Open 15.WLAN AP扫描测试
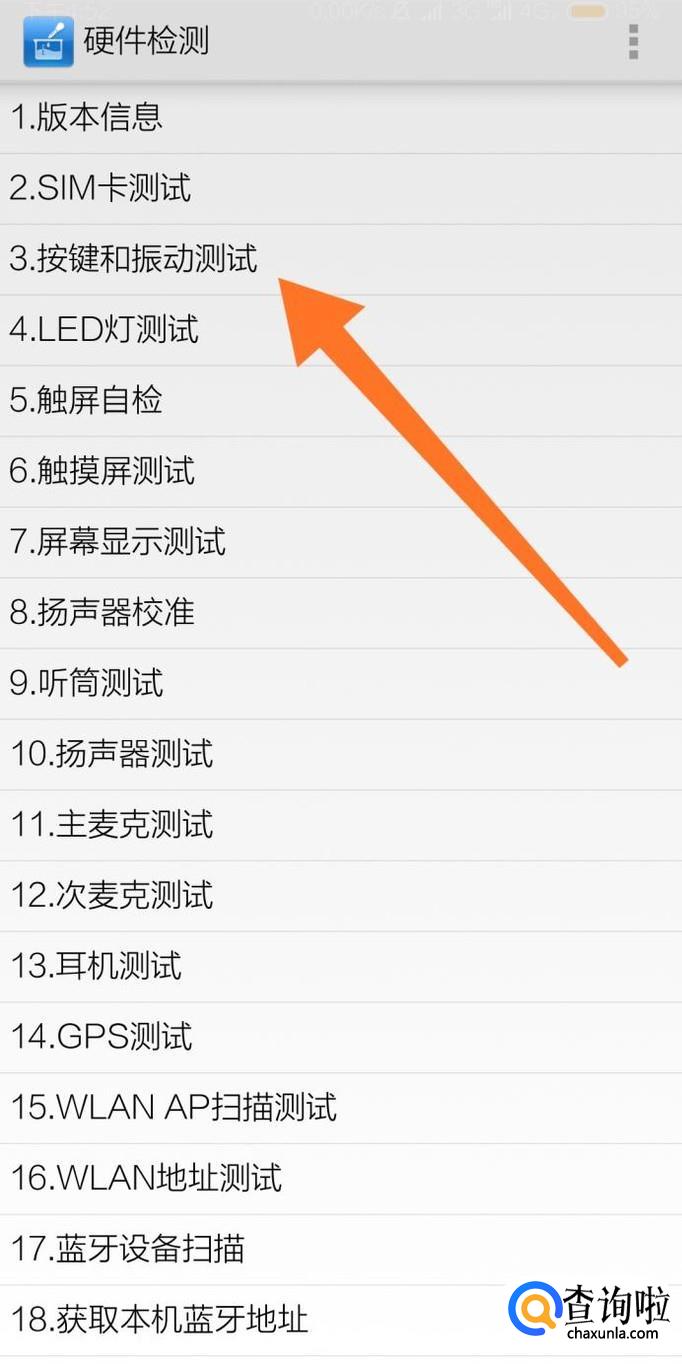Image resolution: width=682 pixels, height=1364 pixels. pos(173,1107)
